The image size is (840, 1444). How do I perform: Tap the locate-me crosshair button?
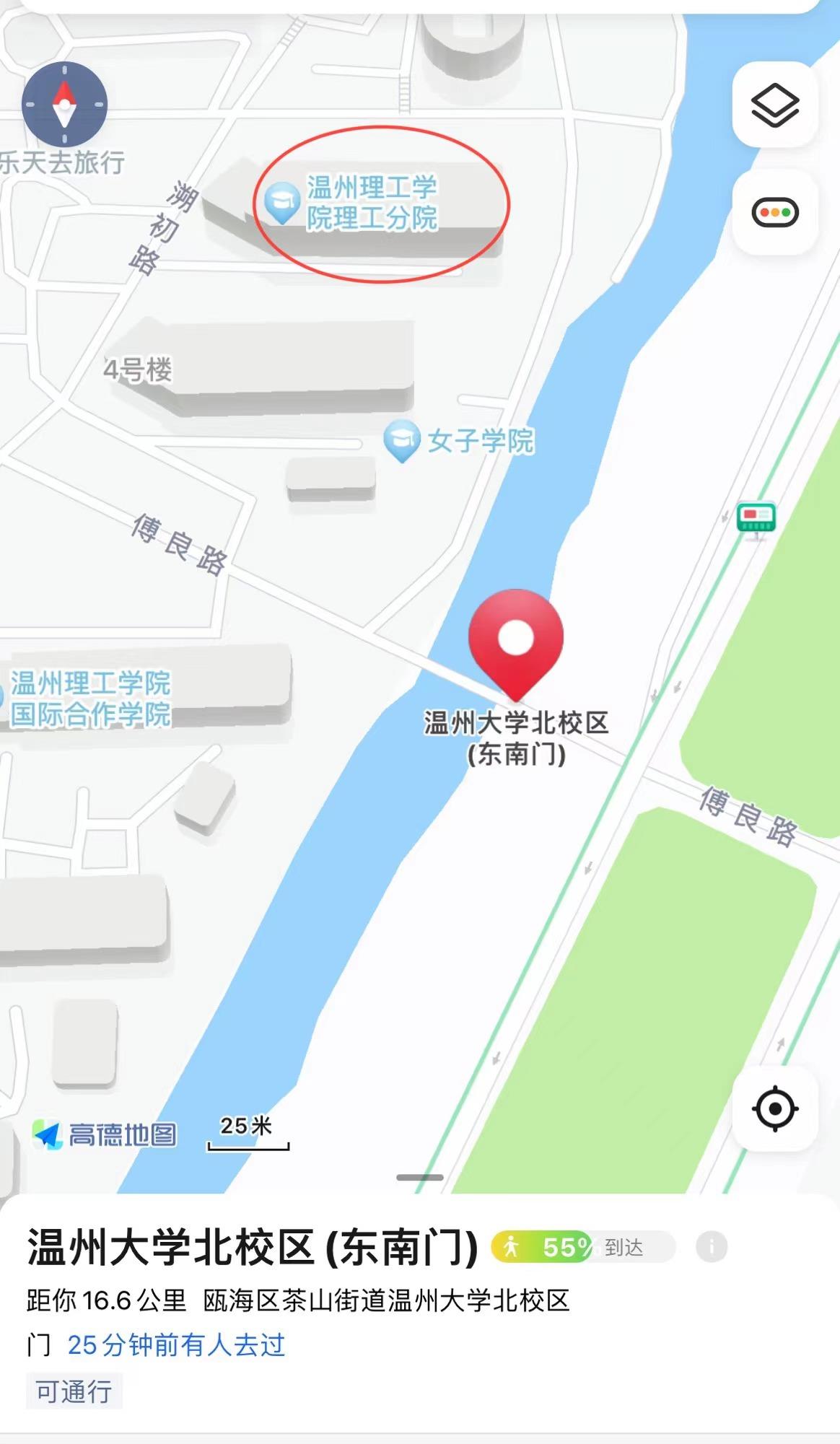point(776,1110)
